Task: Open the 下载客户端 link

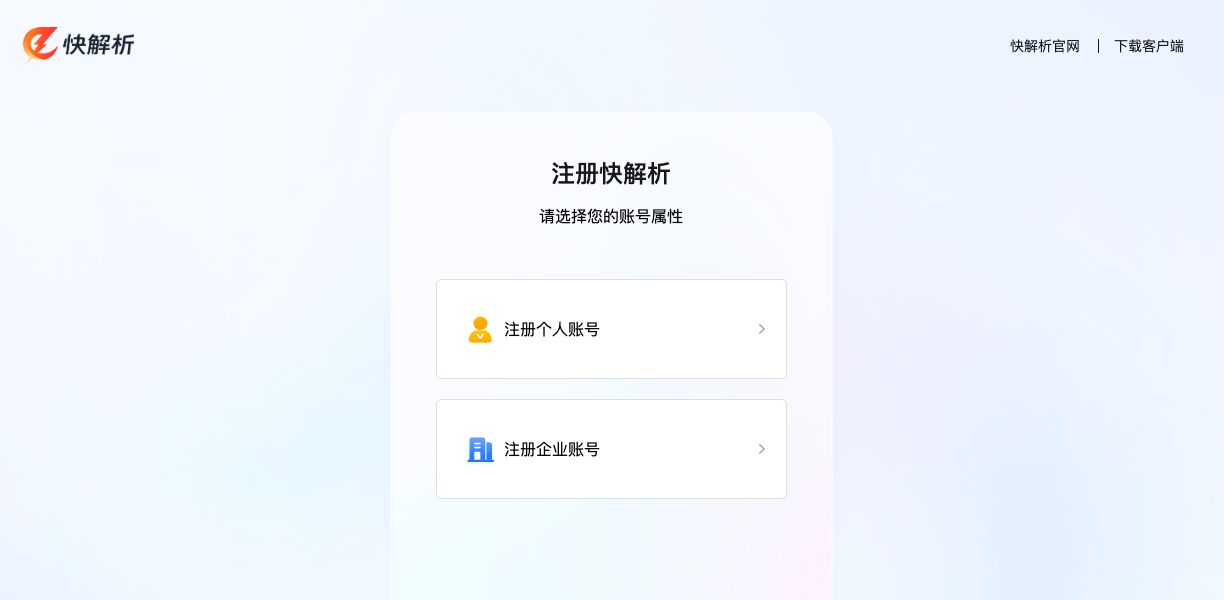Action: tap(1148, 46)
